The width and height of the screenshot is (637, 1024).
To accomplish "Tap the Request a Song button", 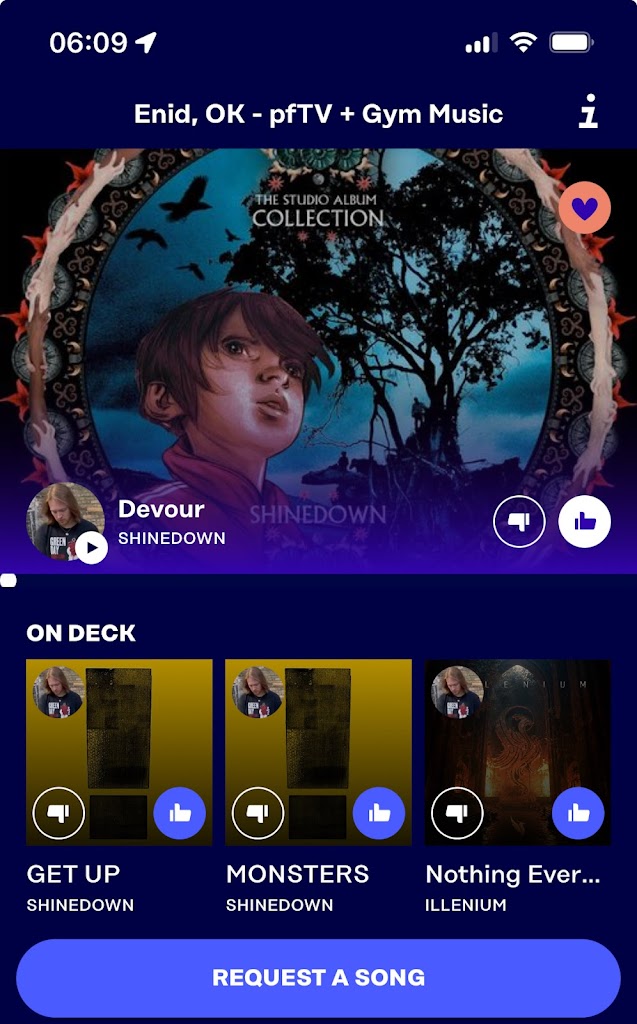I will pyautogui.click(x=318, y=977).
